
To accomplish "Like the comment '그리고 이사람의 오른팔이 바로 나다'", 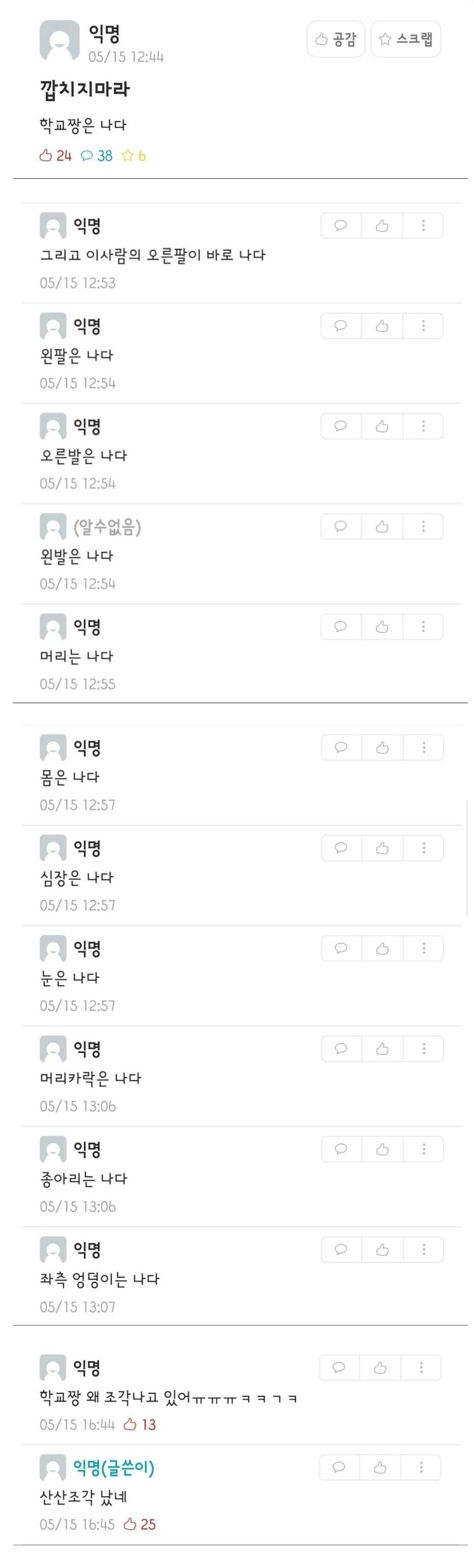I will [382, 226].
